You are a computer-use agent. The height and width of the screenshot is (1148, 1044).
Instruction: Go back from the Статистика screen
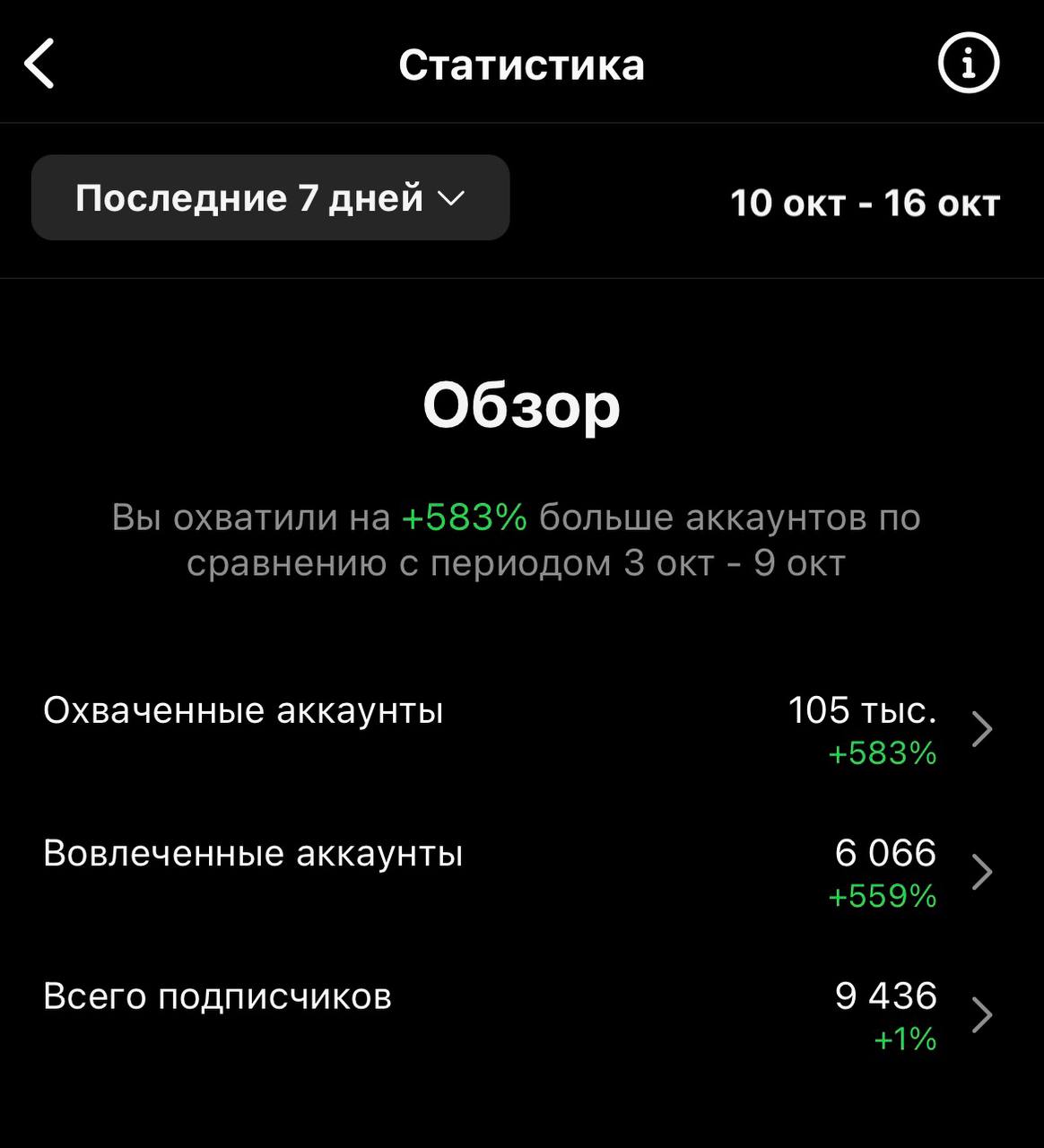(x=40, y=64)
